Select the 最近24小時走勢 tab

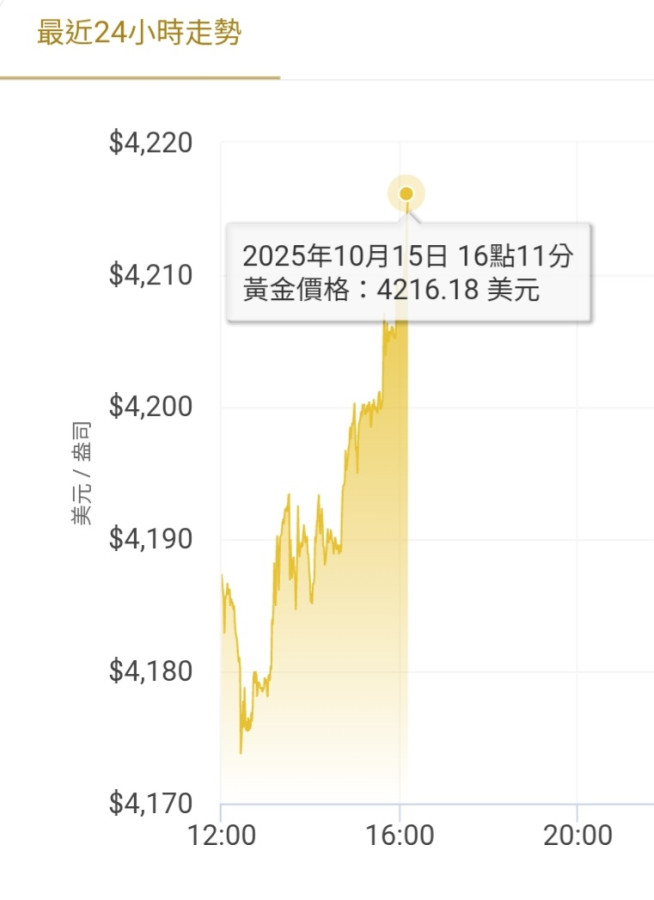pyautogui.click(x=139, y=34)
